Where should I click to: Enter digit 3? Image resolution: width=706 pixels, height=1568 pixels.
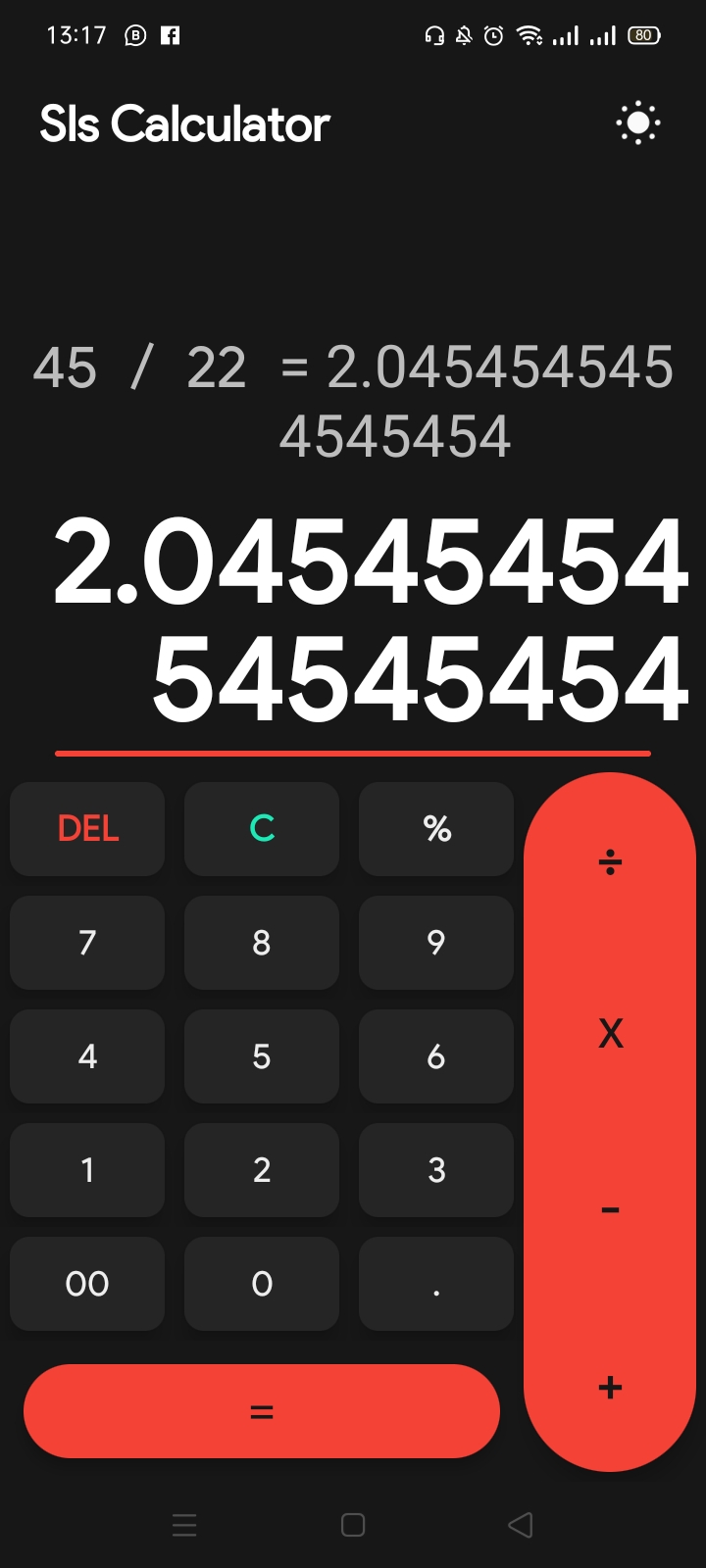[436, 1170]
